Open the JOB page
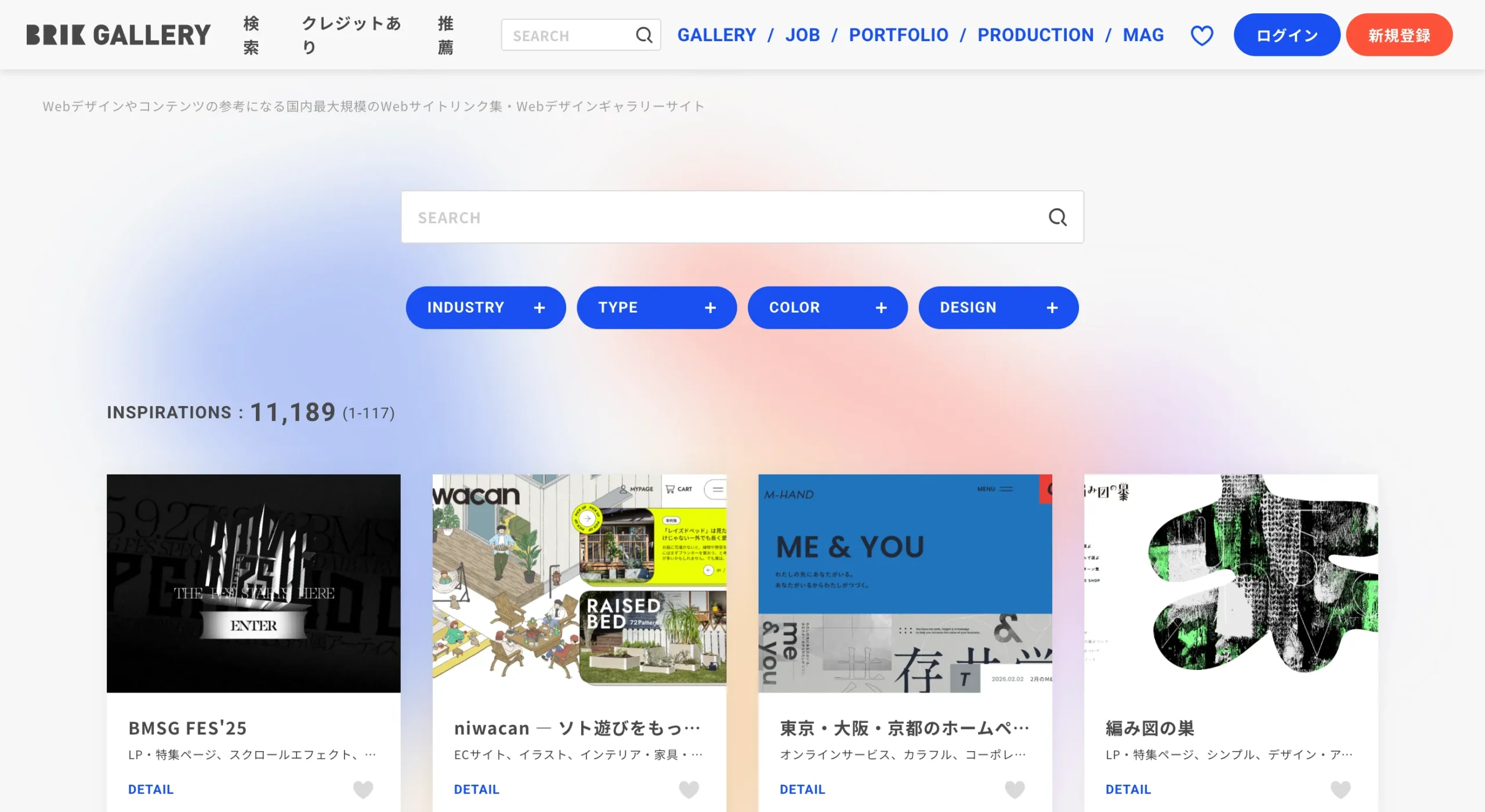 [x=802, y=35]
